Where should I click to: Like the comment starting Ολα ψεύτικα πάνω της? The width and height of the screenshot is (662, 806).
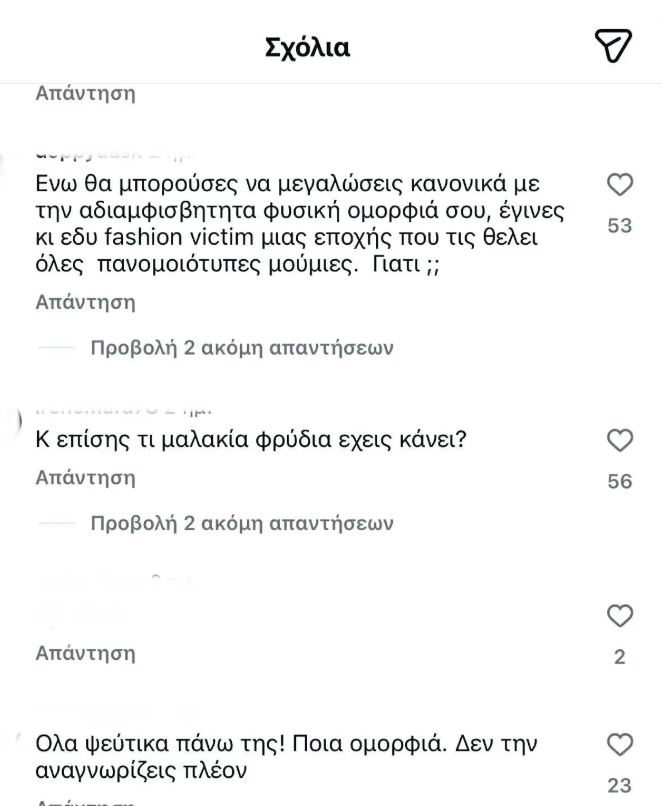pos(620,745)
